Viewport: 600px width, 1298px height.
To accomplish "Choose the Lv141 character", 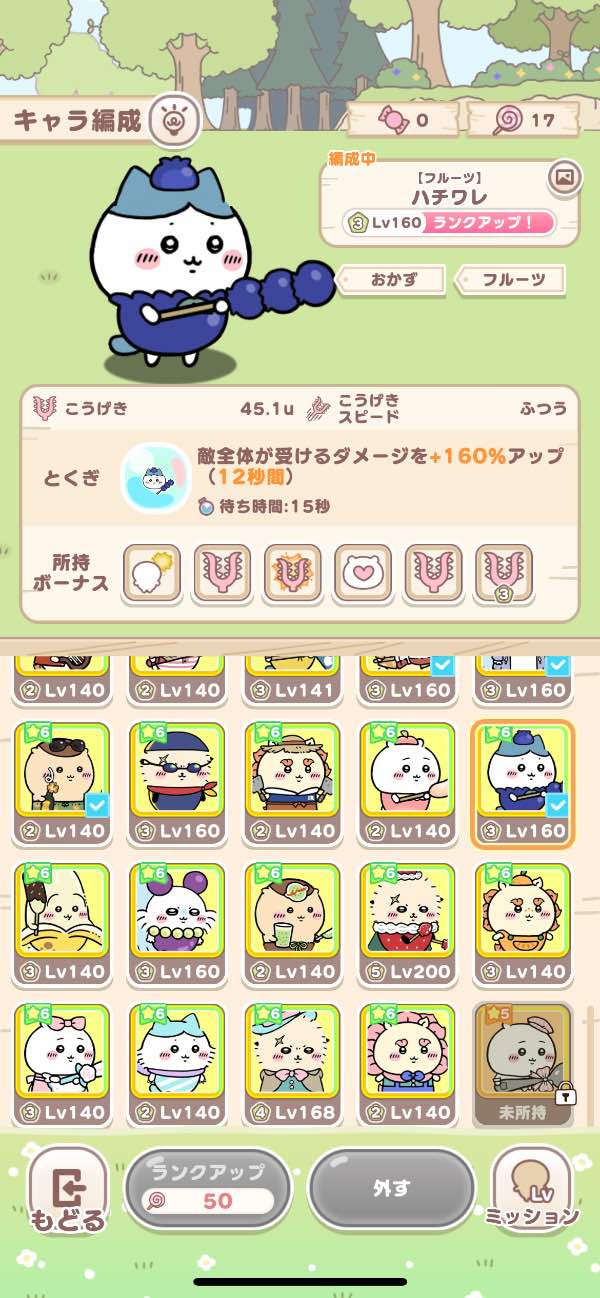I will click(292, 680).
